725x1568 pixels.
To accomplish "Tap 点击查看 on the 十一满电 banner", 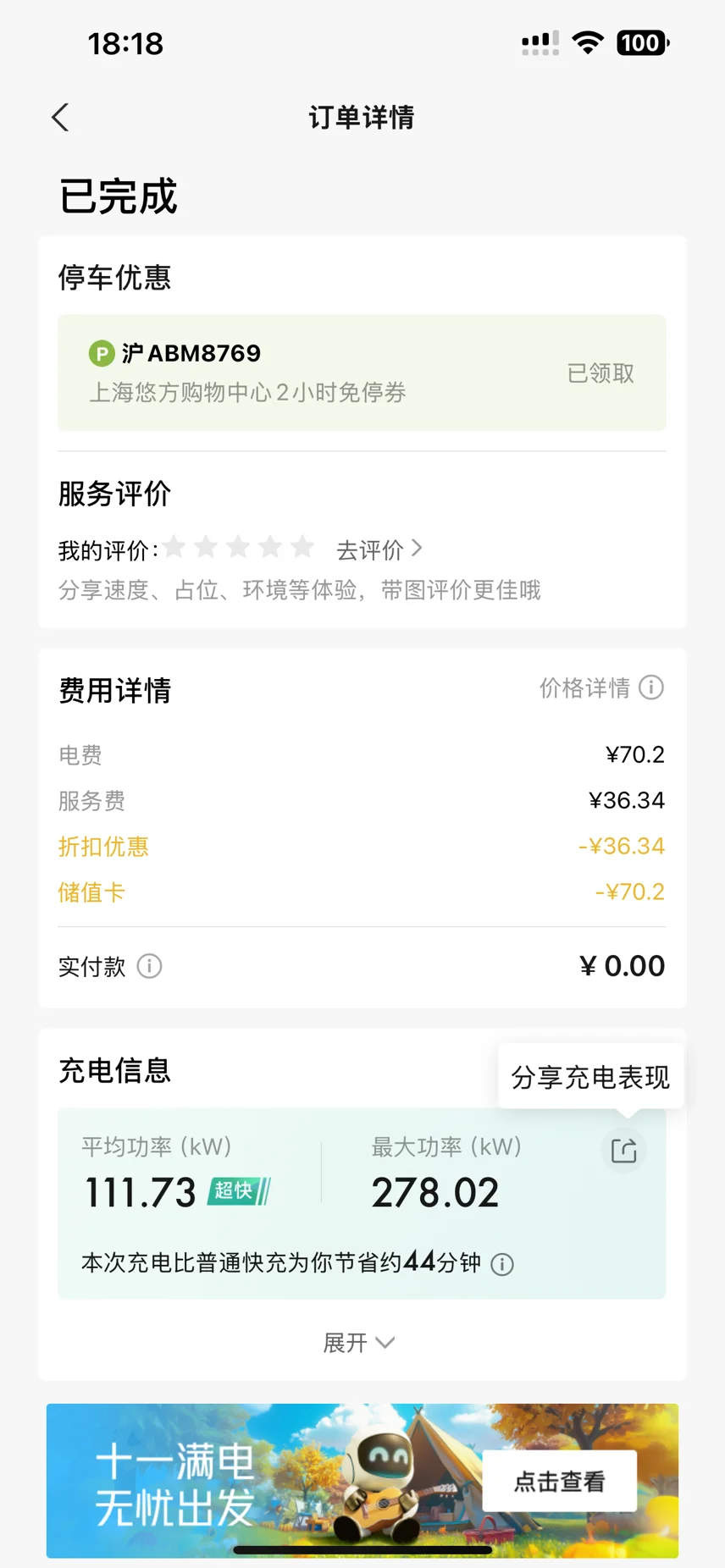I will [559, 1481].
